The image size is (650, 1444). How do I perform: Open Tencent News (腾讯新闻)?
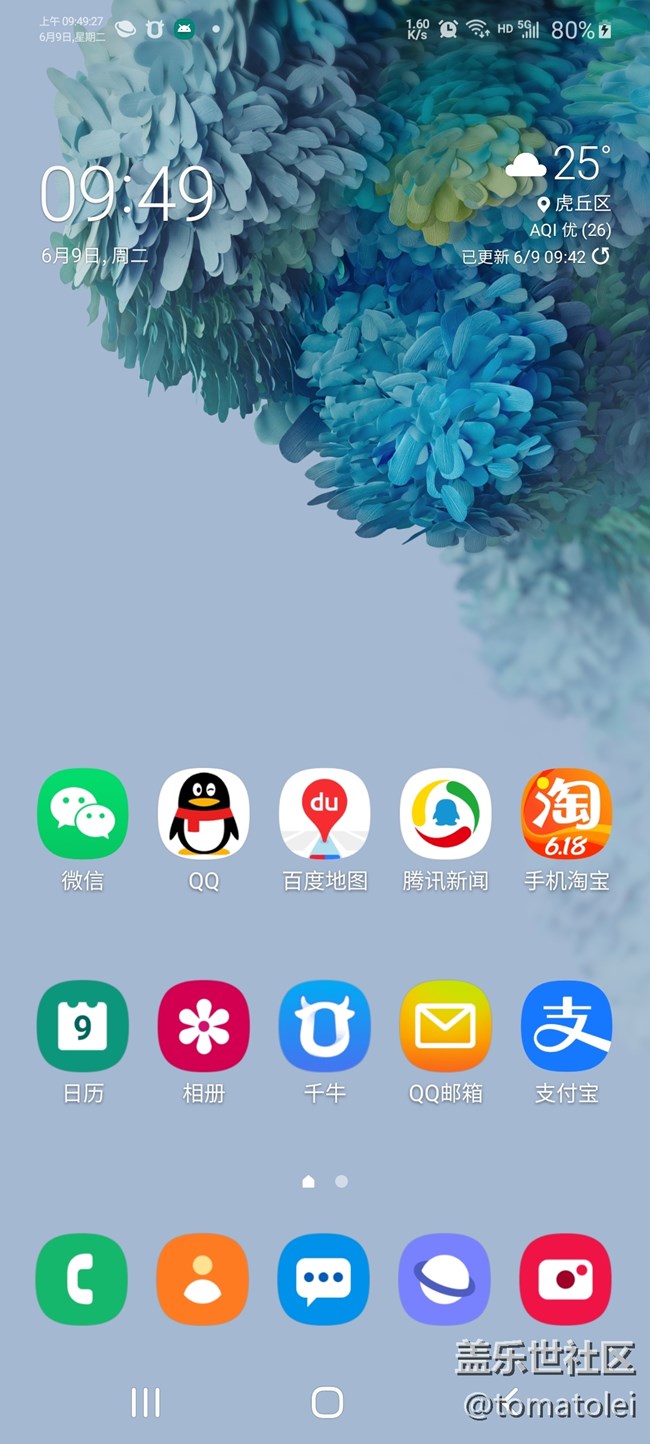[x=445, y=814]
